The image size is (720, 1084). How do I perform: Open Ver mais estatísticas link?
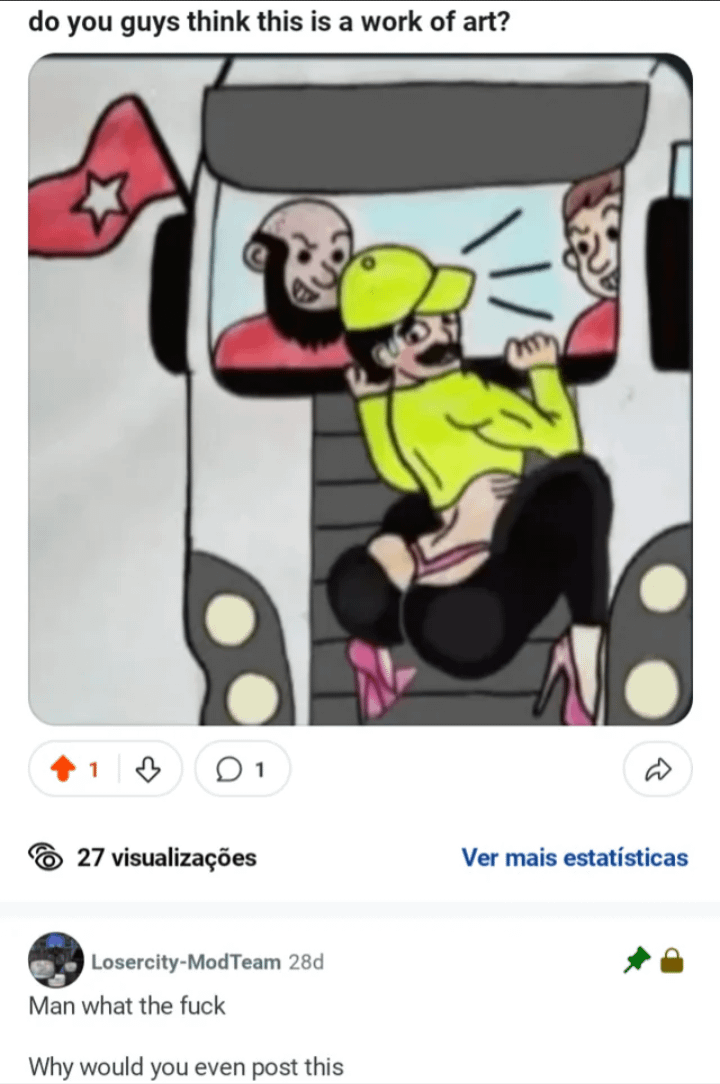click(x=574, y=857)
